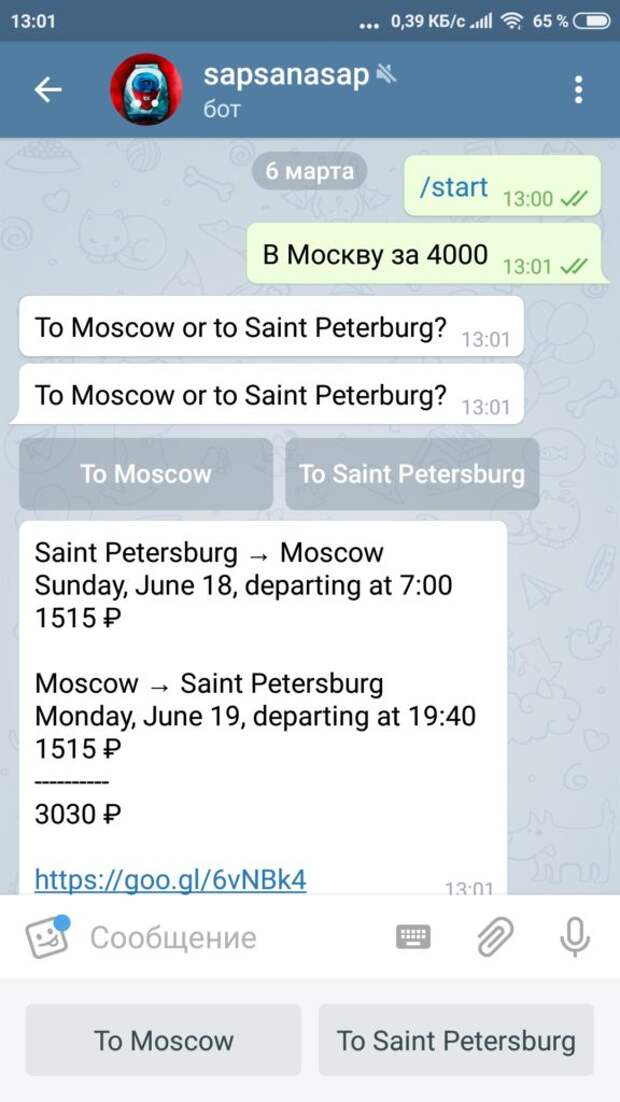Choose 'To Saint Petersburg' on the bot keyboard
The height and width of the screenshot is (1102, 620).
pos(456,1040)
